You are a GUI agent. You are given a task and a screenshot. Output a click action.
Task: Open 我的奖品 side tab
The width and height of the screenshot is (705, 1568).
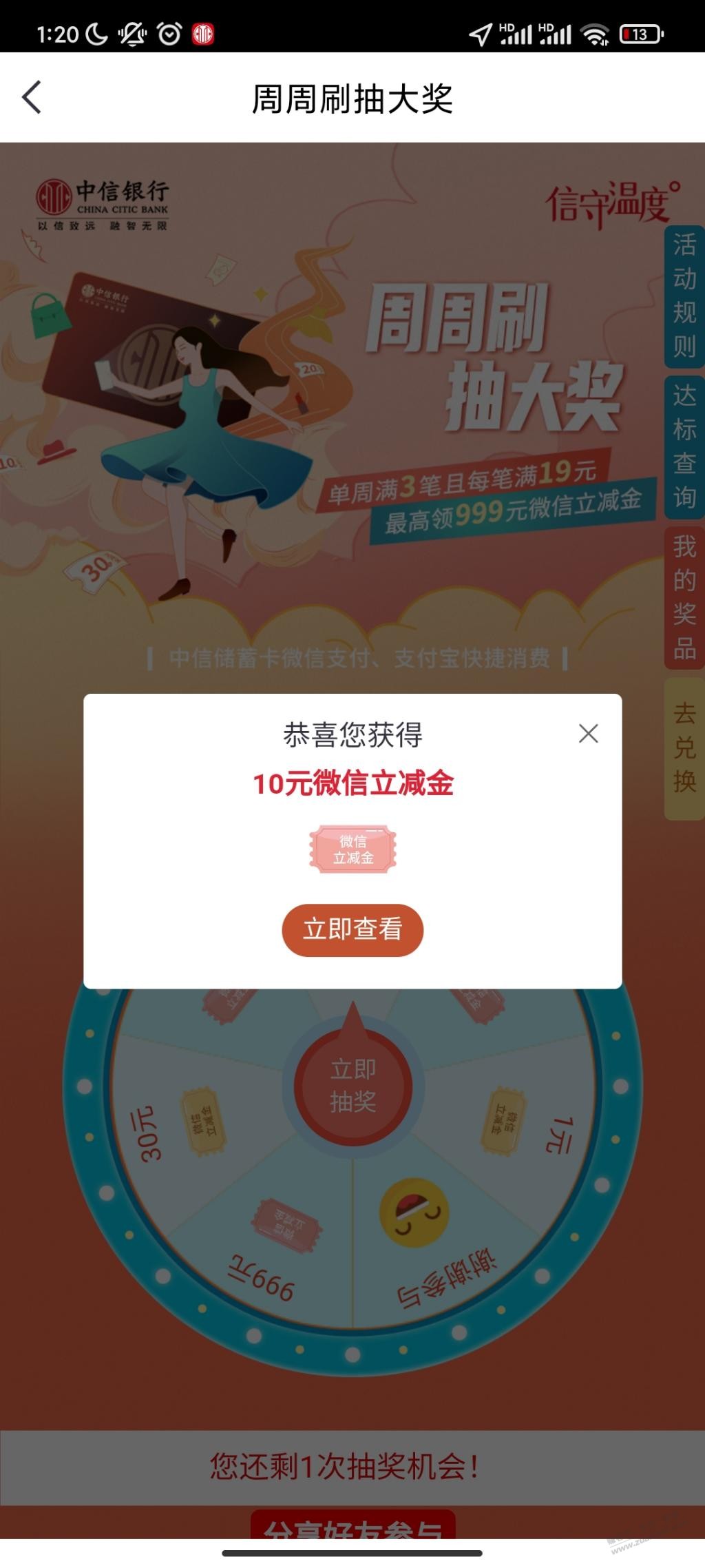coord(684,598)
